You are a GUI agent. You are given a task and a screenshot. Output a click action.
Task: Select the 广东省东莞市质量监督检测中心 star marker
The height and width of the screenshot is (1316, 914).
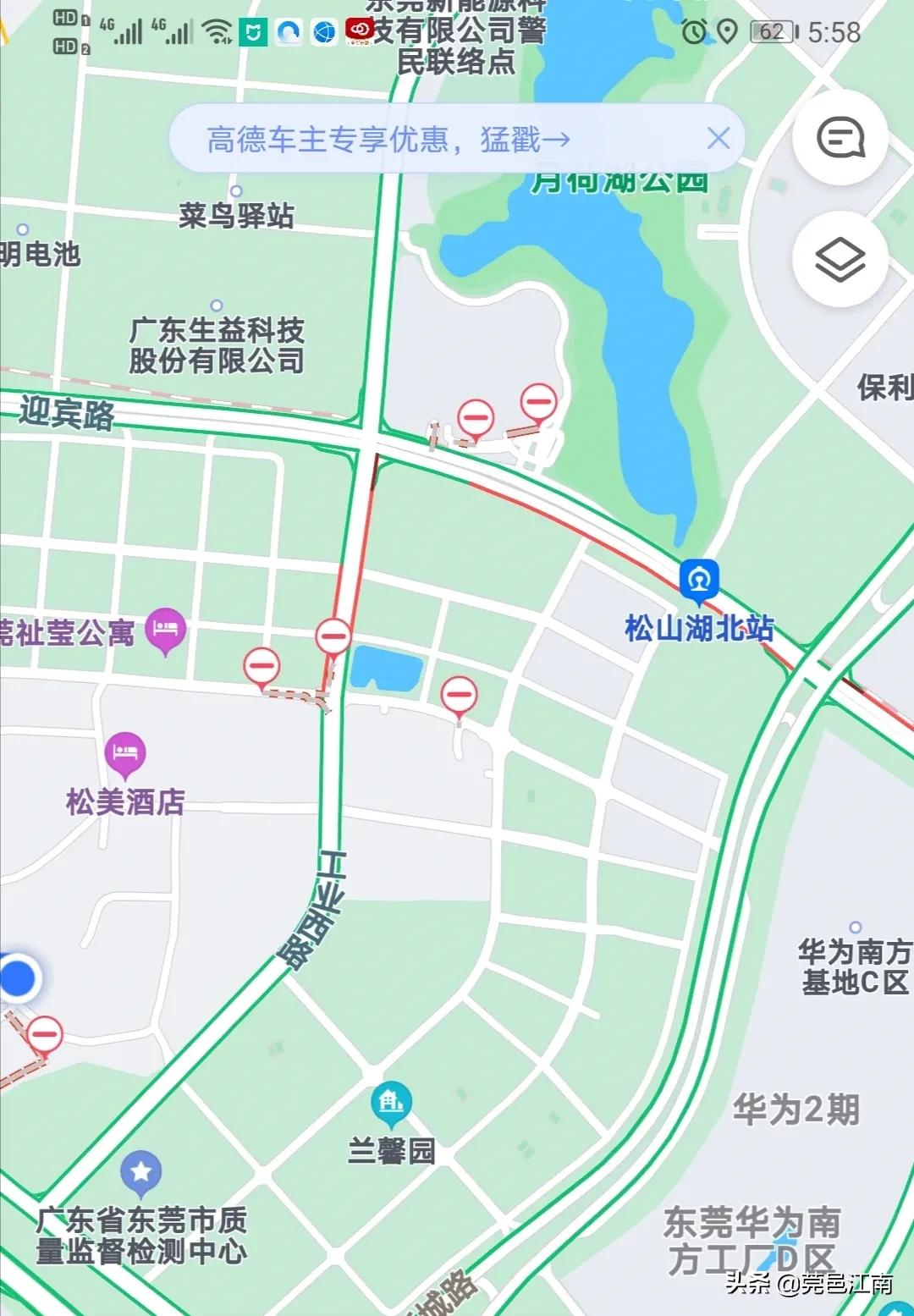pyautogui.click(x=141, y=1172)
